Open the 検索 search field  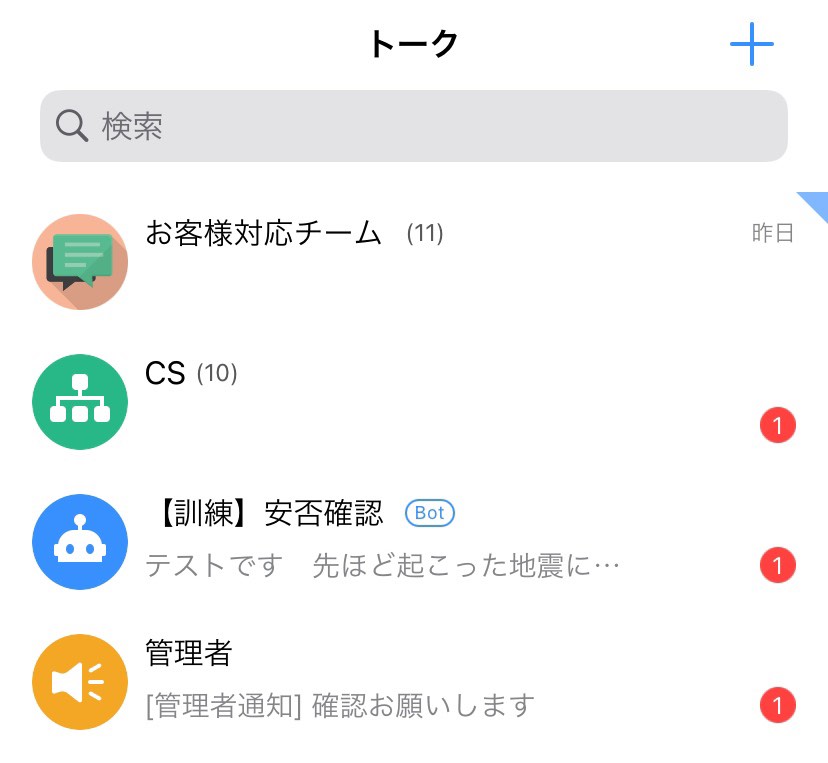(x=413, y=126)
